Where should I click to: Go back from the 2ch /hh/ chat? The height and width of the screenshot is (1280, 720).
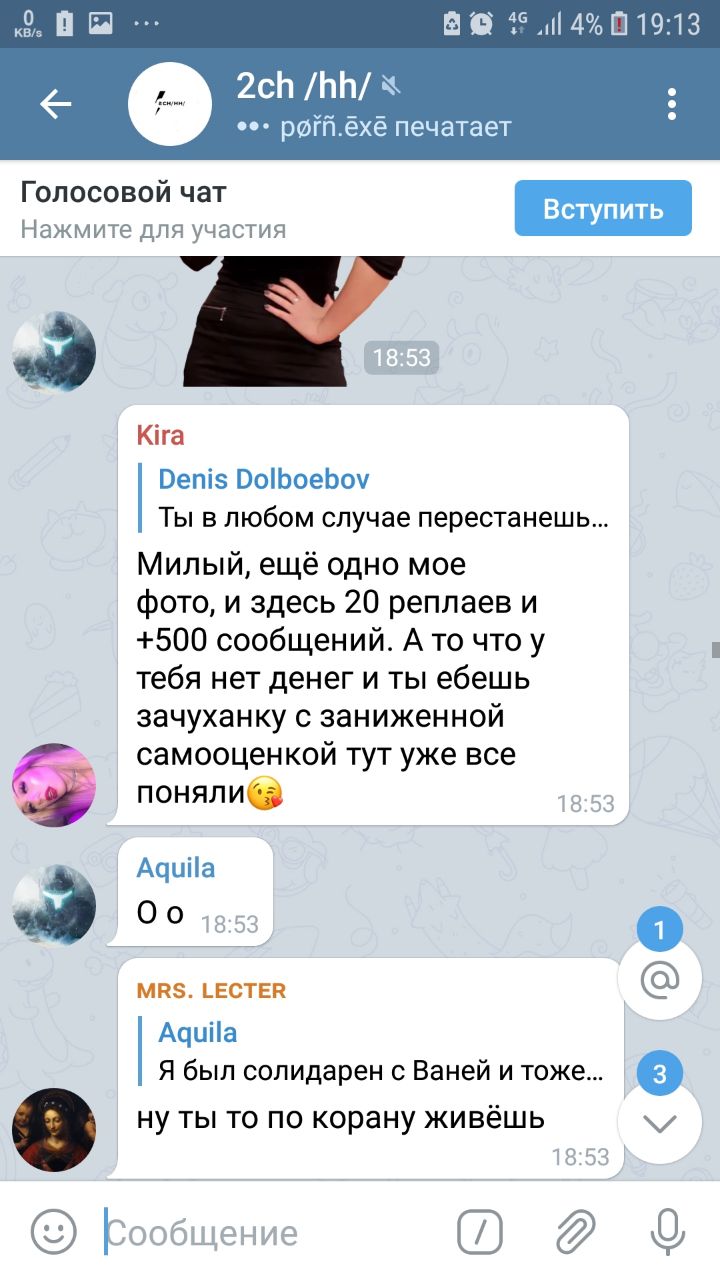[x=55, y=104]
